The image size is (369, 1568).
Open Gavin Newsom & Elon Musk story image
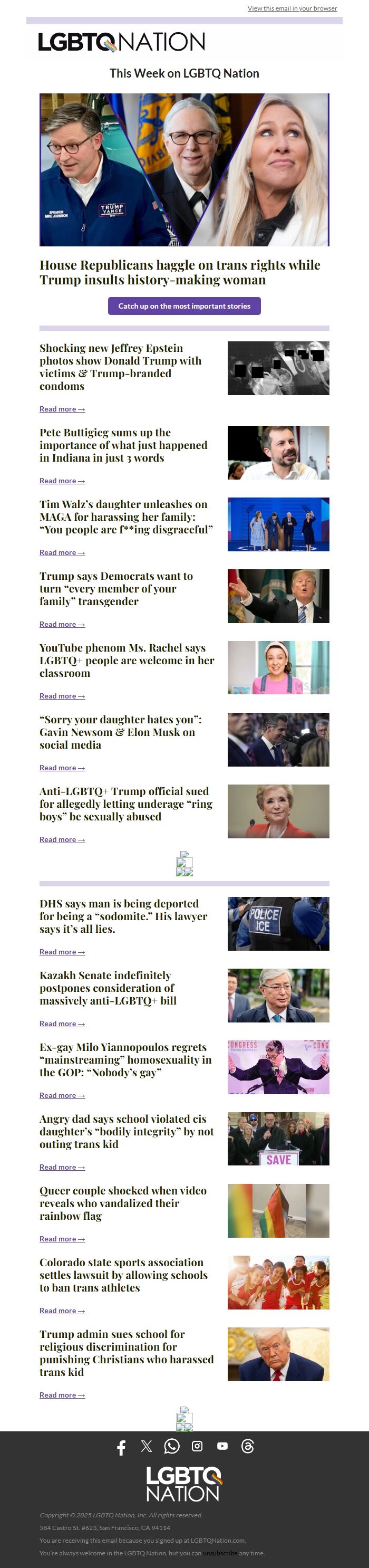(x=278, y=740)
